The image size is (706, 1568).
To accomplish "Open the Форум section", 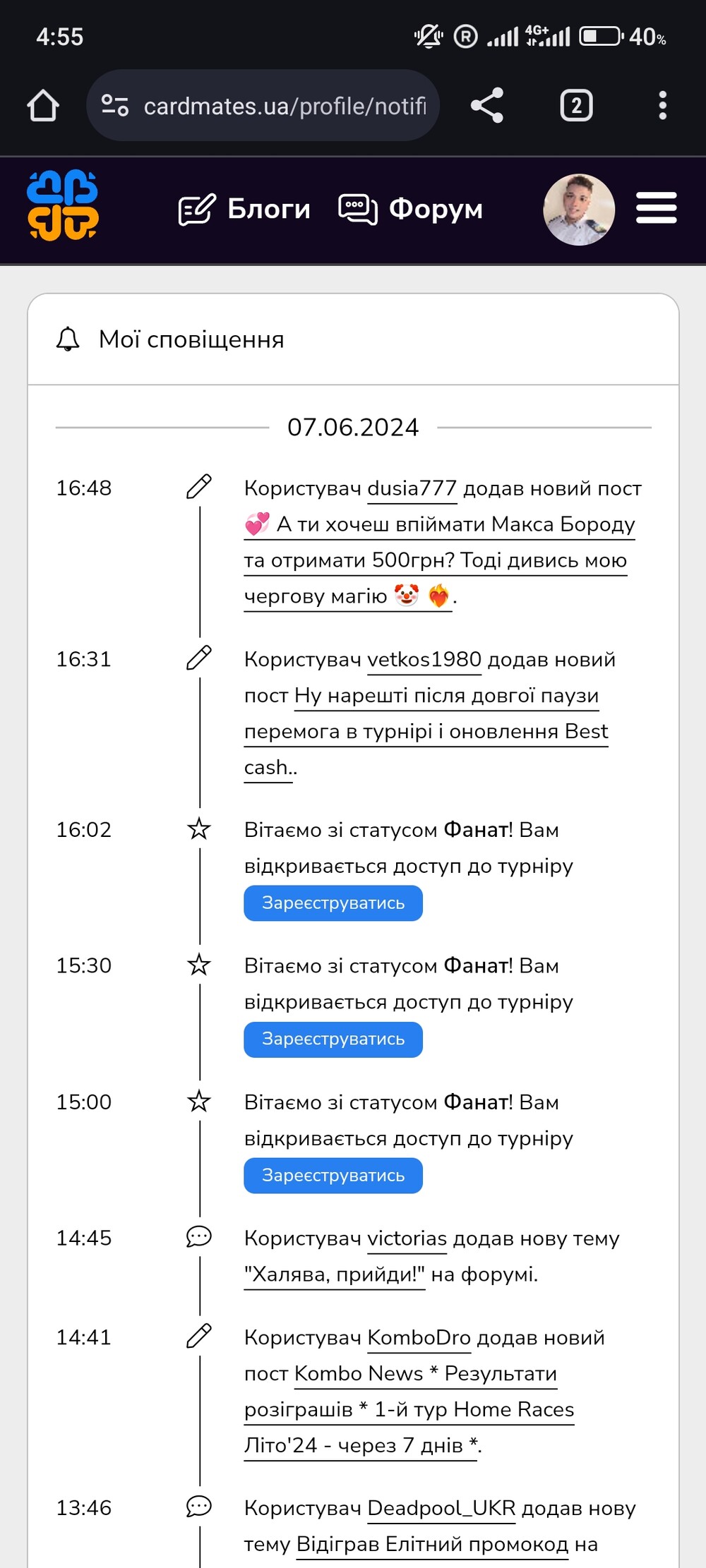I will tap(411, 209).
